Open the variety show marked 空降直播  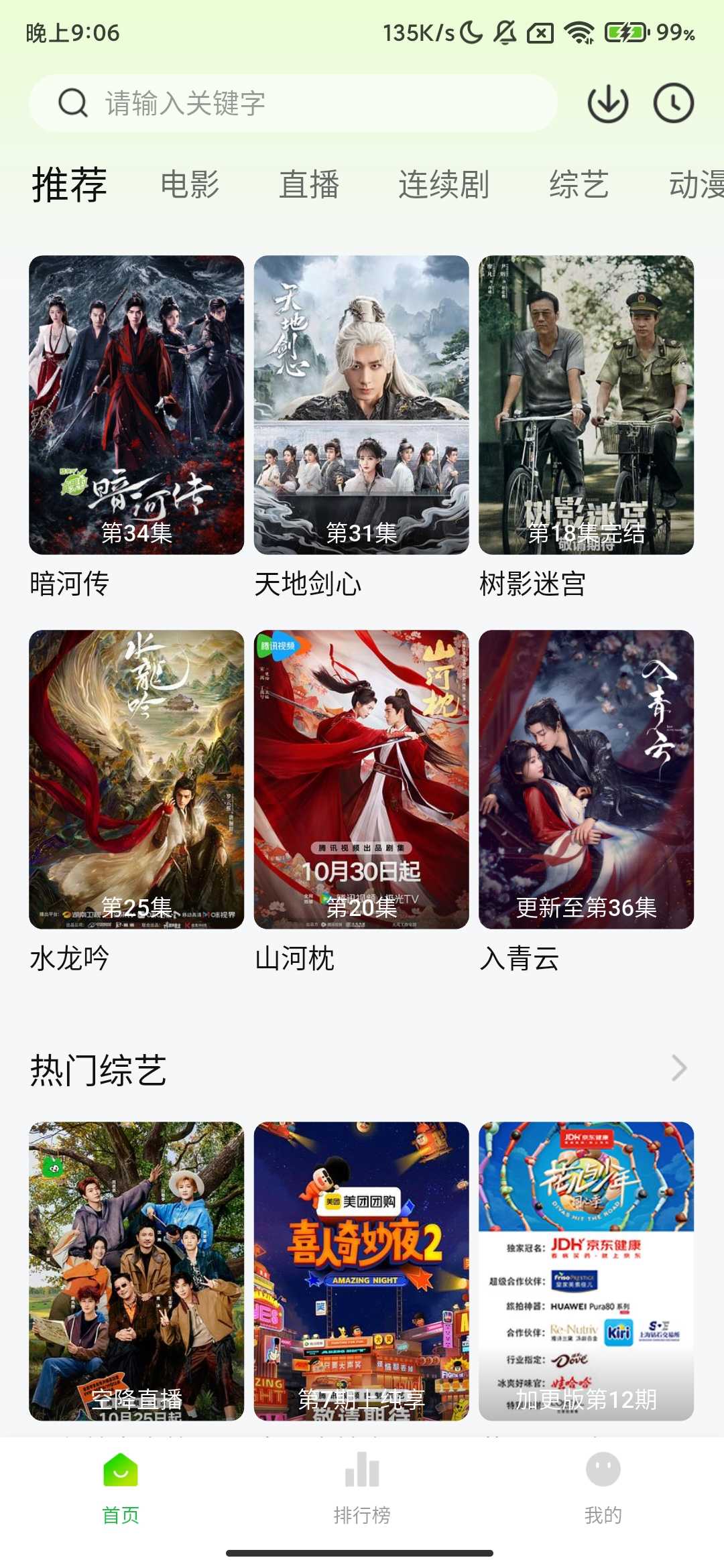pos(136,1270)
